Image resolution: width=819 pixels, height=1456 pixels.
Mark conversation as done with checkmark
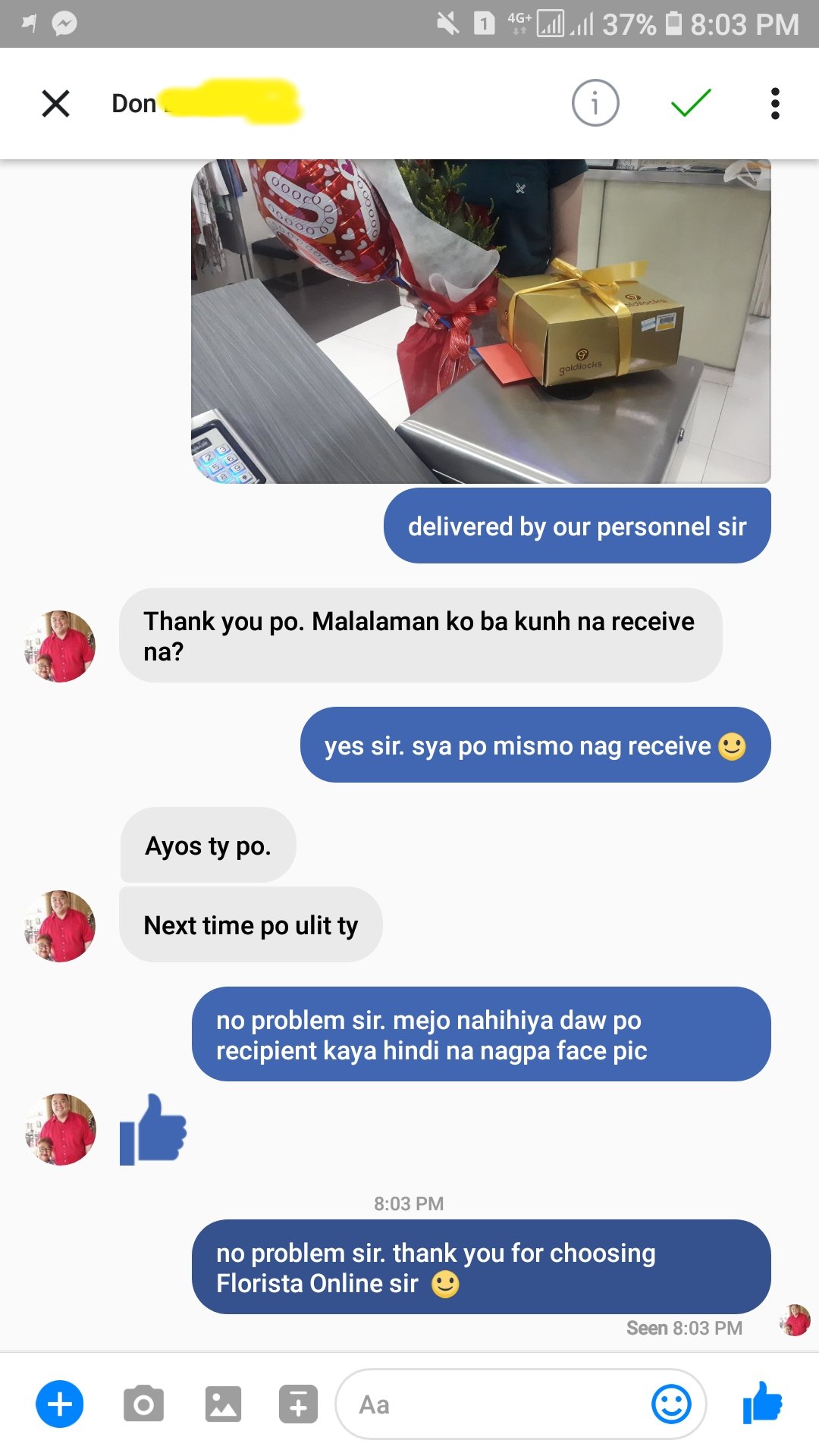691,103
